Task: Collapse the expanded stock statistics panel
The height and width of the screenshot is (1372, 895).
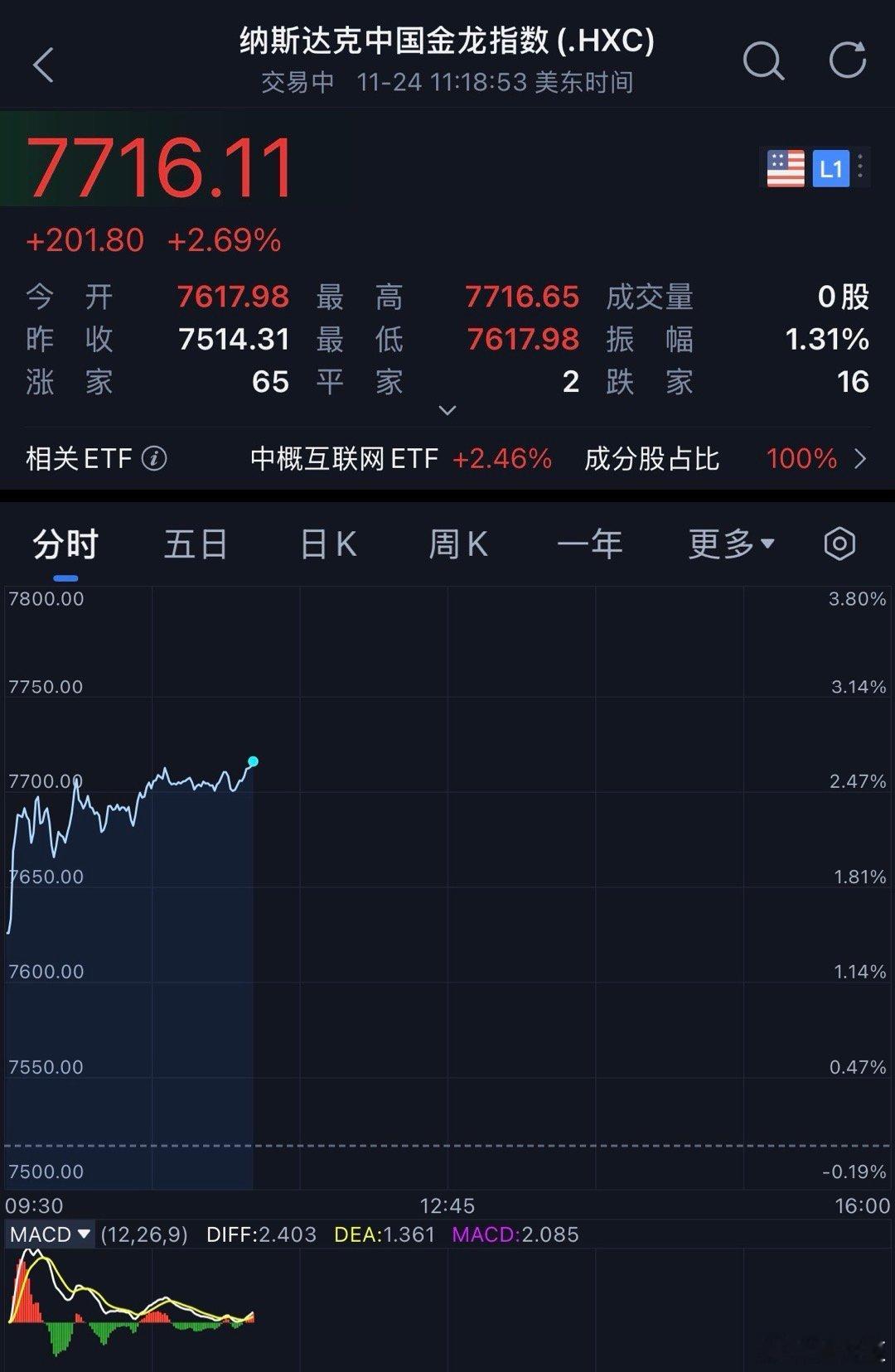Action: pyautogui.click(x=447, y=410)
